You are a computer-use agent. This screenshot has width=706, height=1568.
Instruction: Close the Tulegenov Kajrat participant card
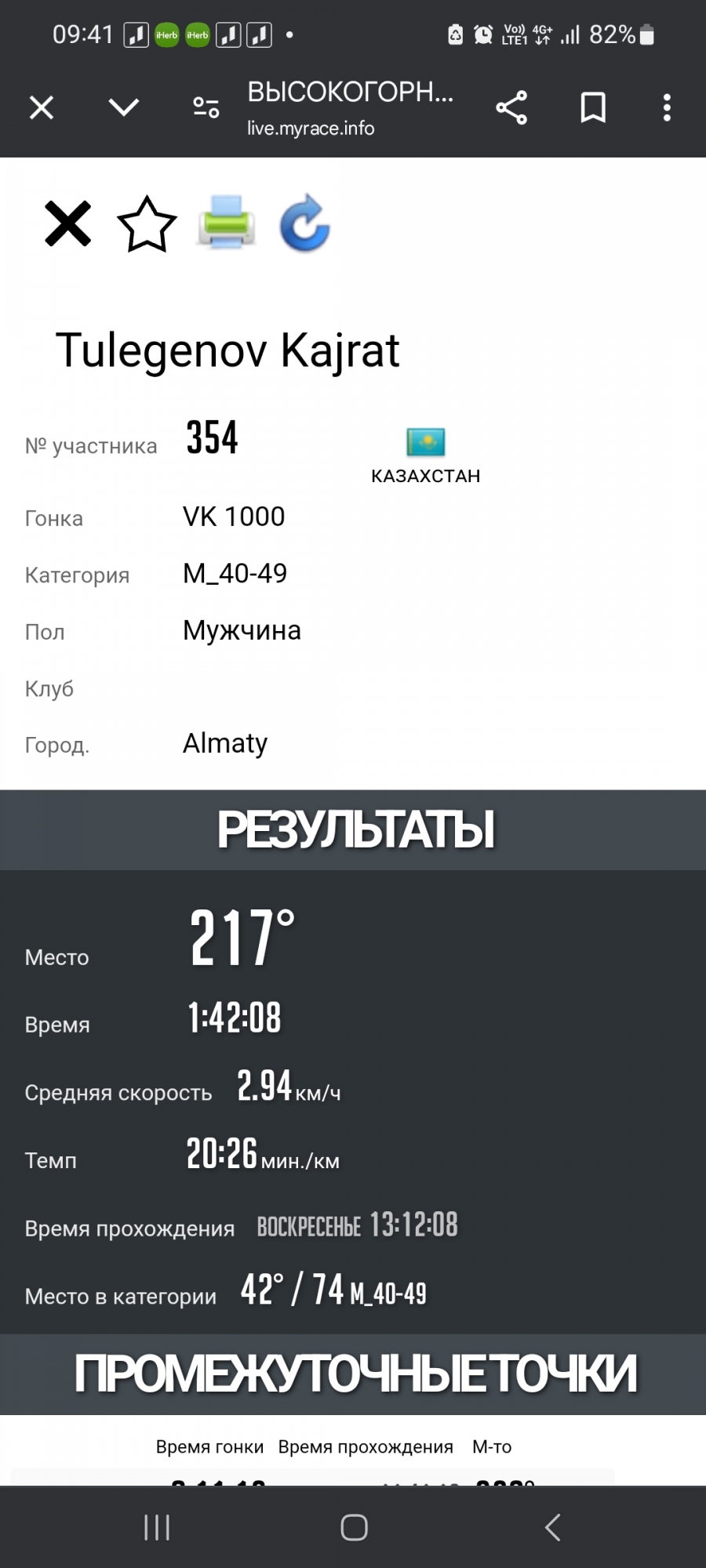(68, 224)
